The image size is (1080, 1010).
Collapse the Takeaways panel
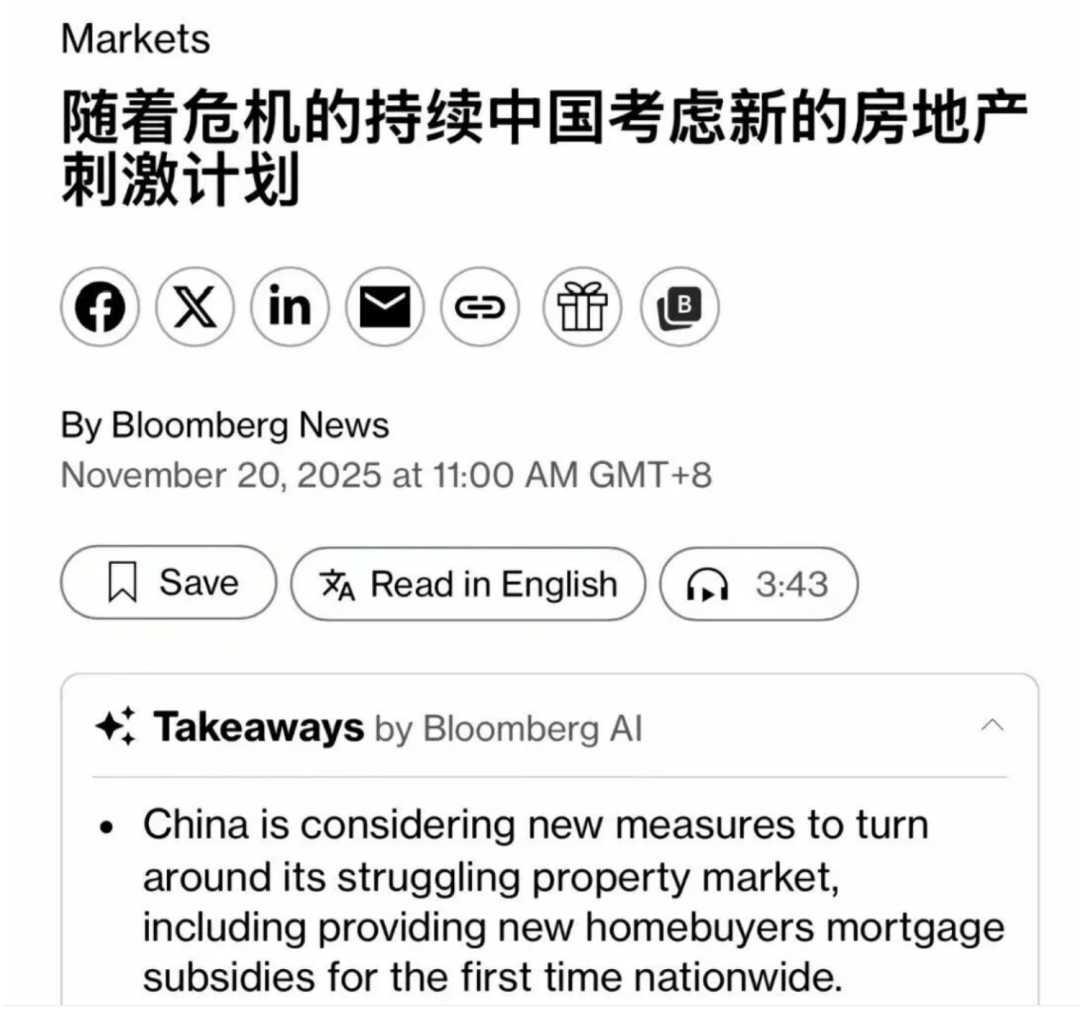(x=991, y=726)
